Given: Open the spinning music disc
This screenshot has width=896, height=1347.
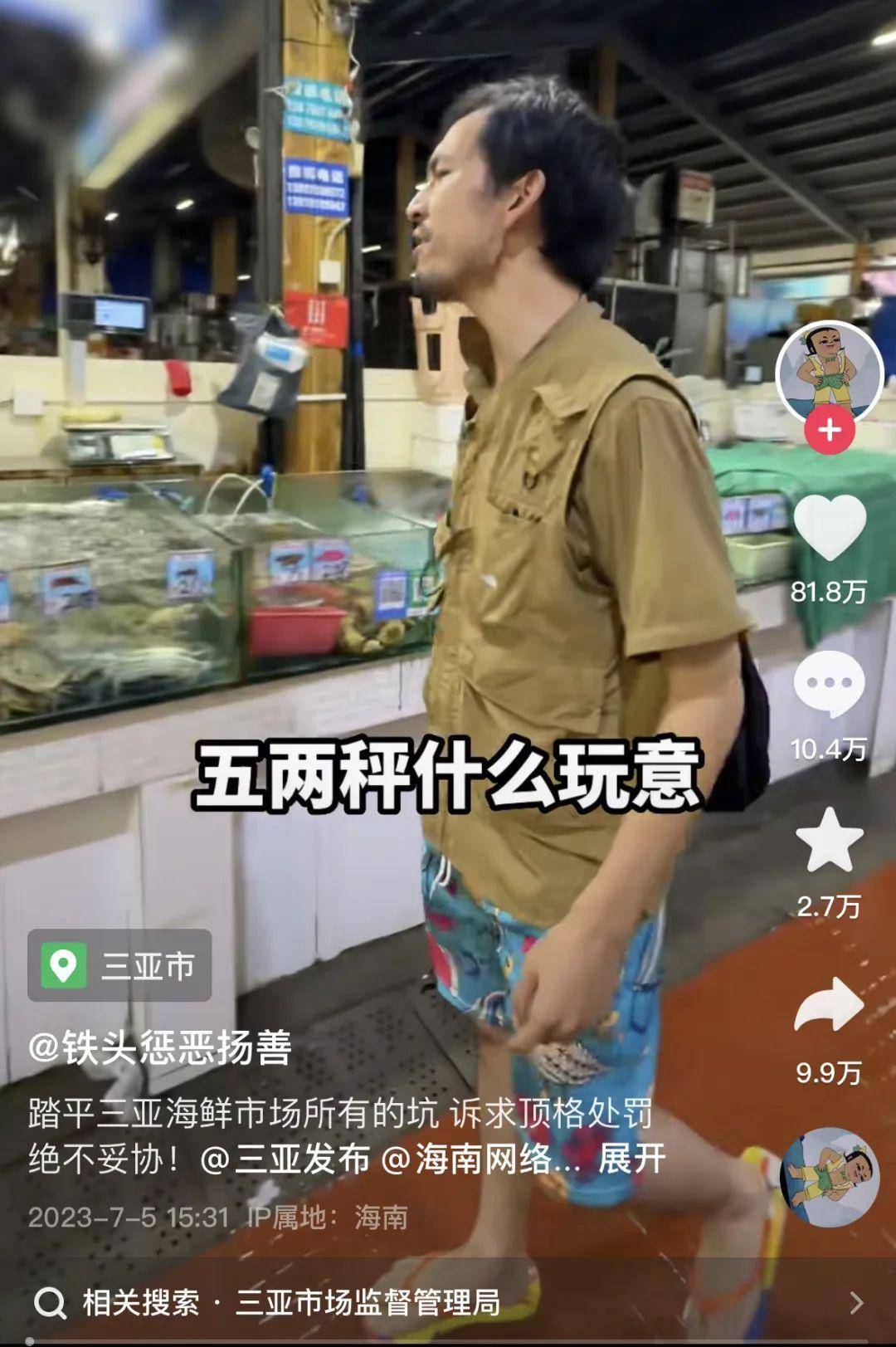Looking at the screenshot, I should [x=829, y=1177].
